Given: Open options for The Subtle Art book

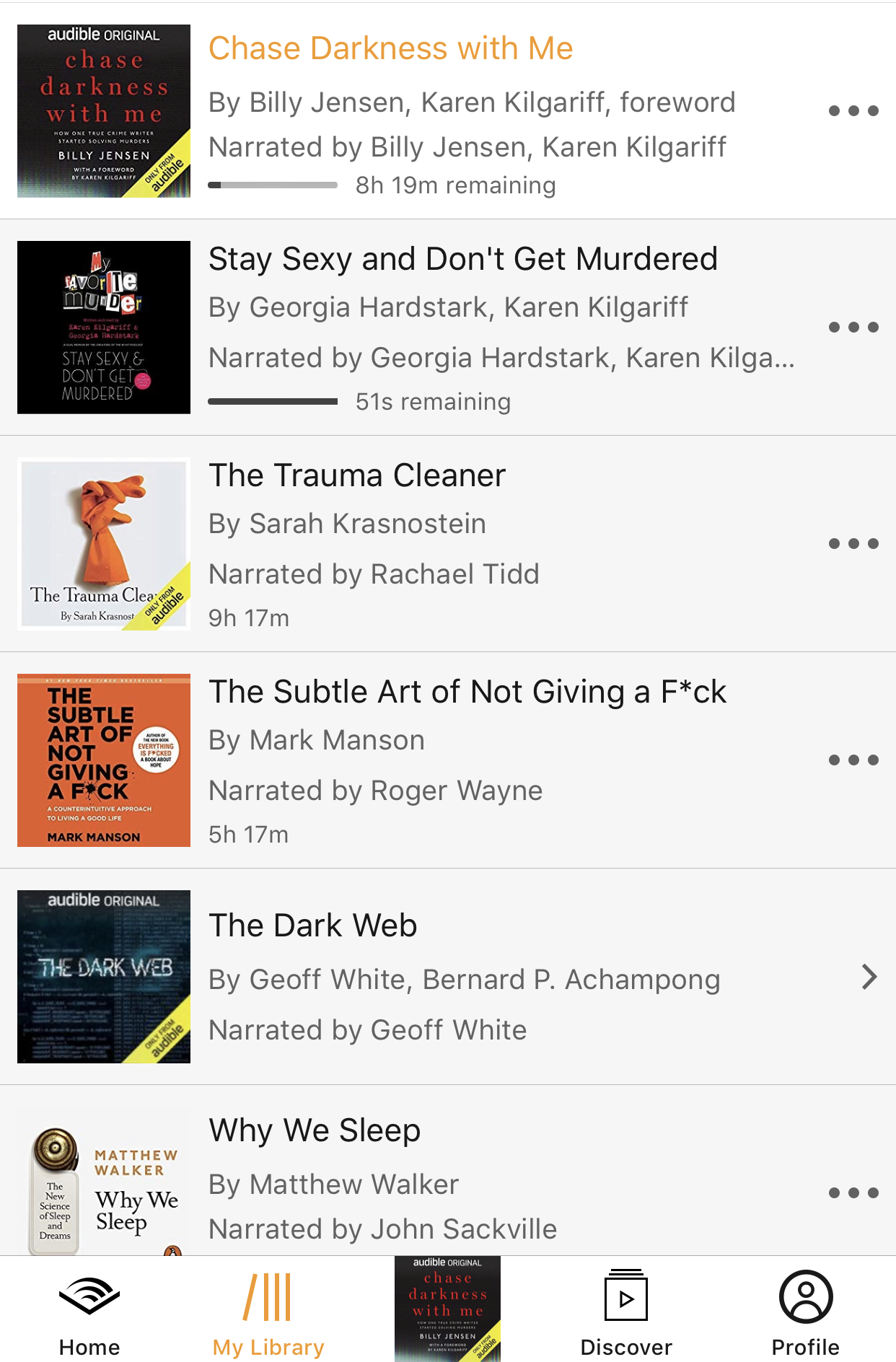Looking at the screenshot, I should pyautogui.click(x=853, y=760).
